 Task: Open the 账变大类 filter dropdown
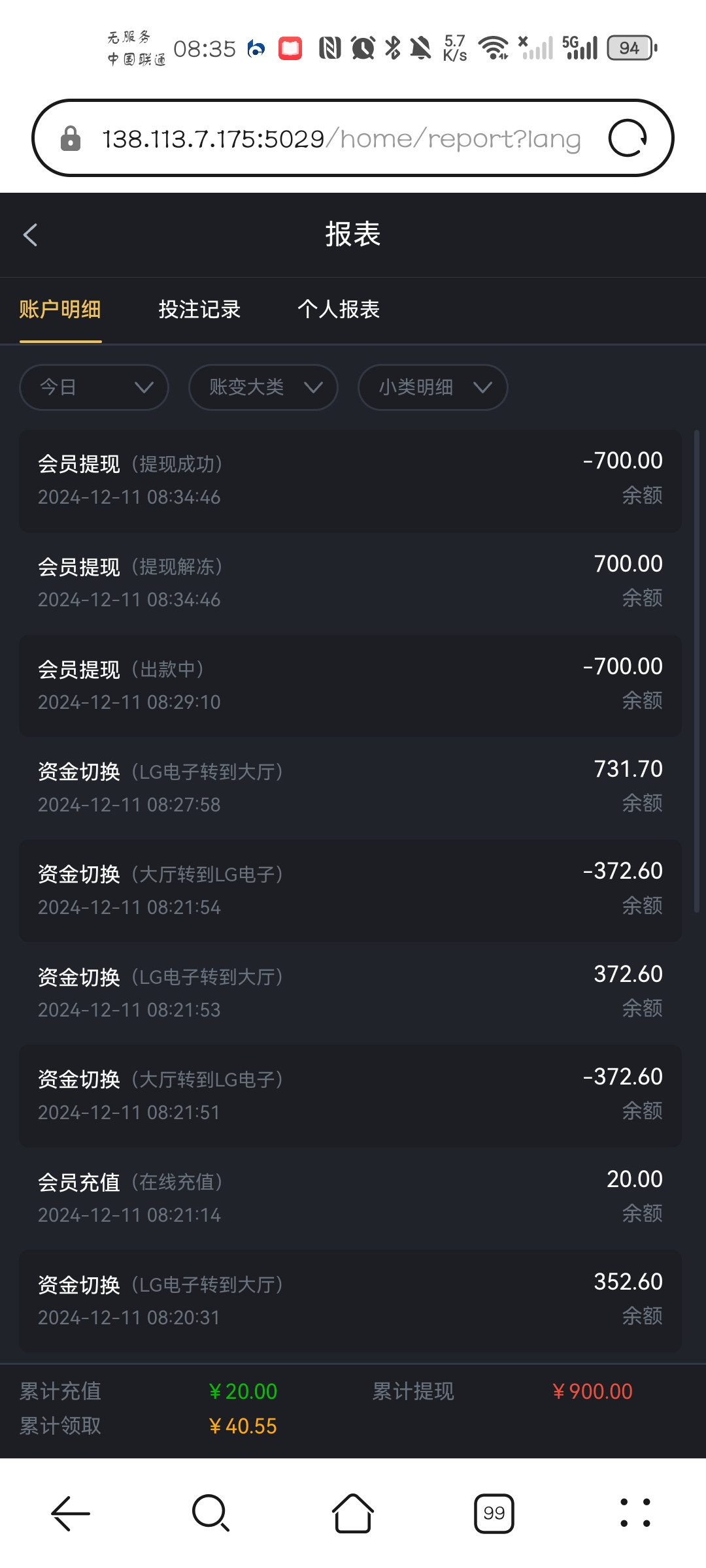263,387
